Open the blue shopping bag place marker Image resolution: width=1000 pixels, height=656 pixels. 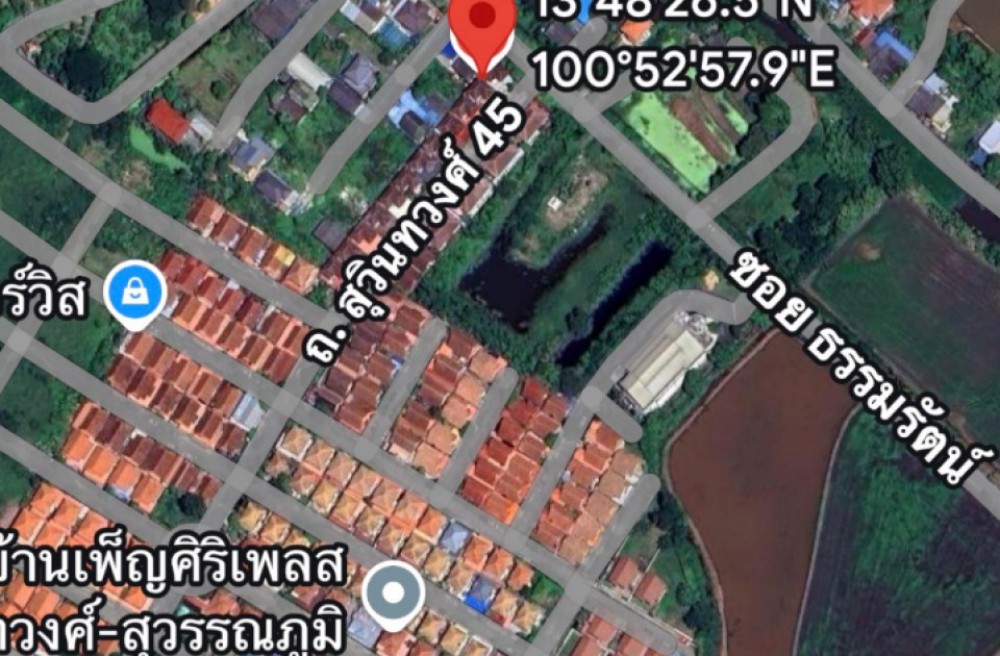pyautogui.click(x=134, y=292)
